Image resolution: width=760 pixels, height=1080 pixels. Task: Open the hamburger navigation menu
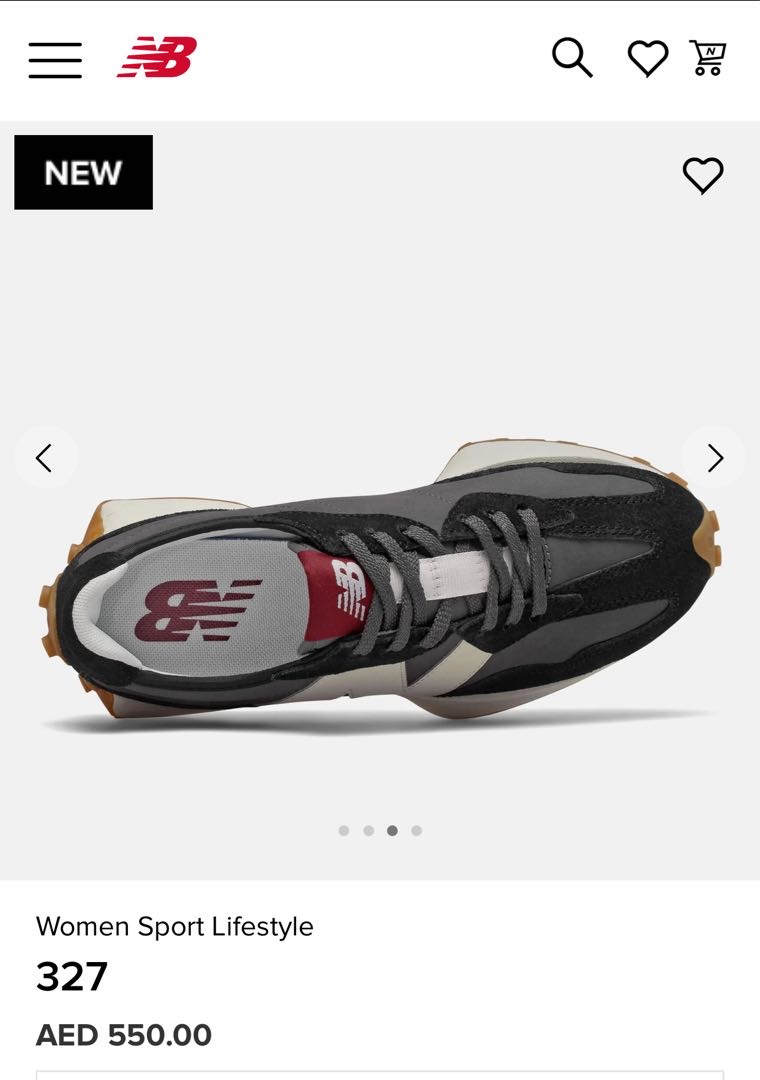point(55,60)
